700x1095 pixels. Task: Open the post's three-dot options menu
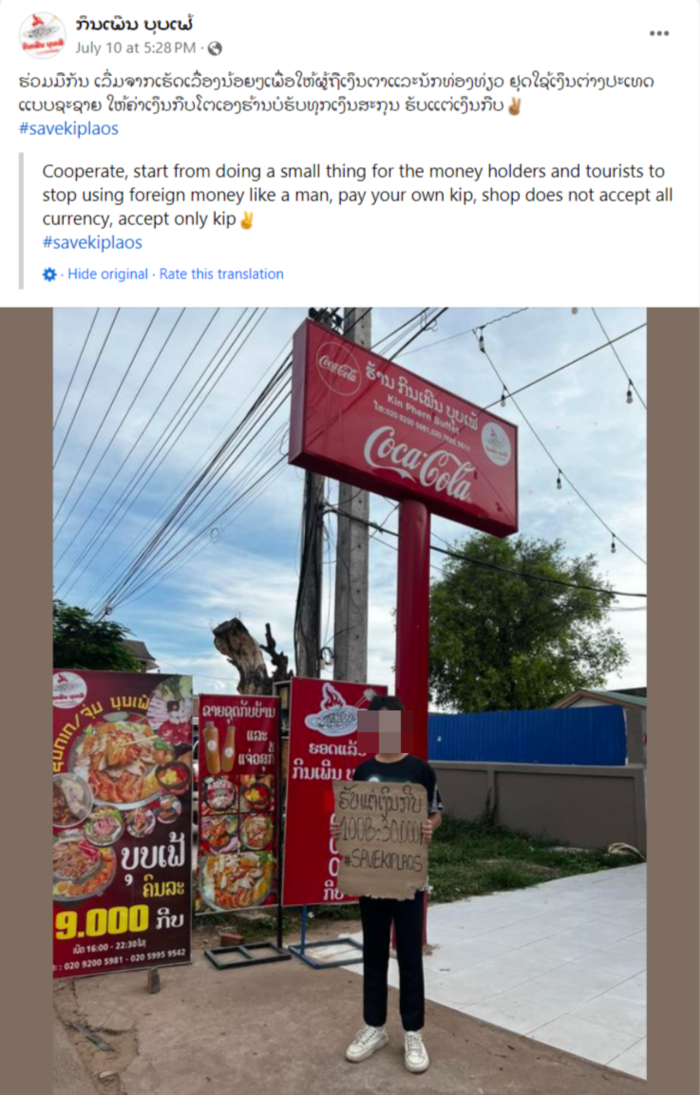pyautogui.click(x=658, y=33)
